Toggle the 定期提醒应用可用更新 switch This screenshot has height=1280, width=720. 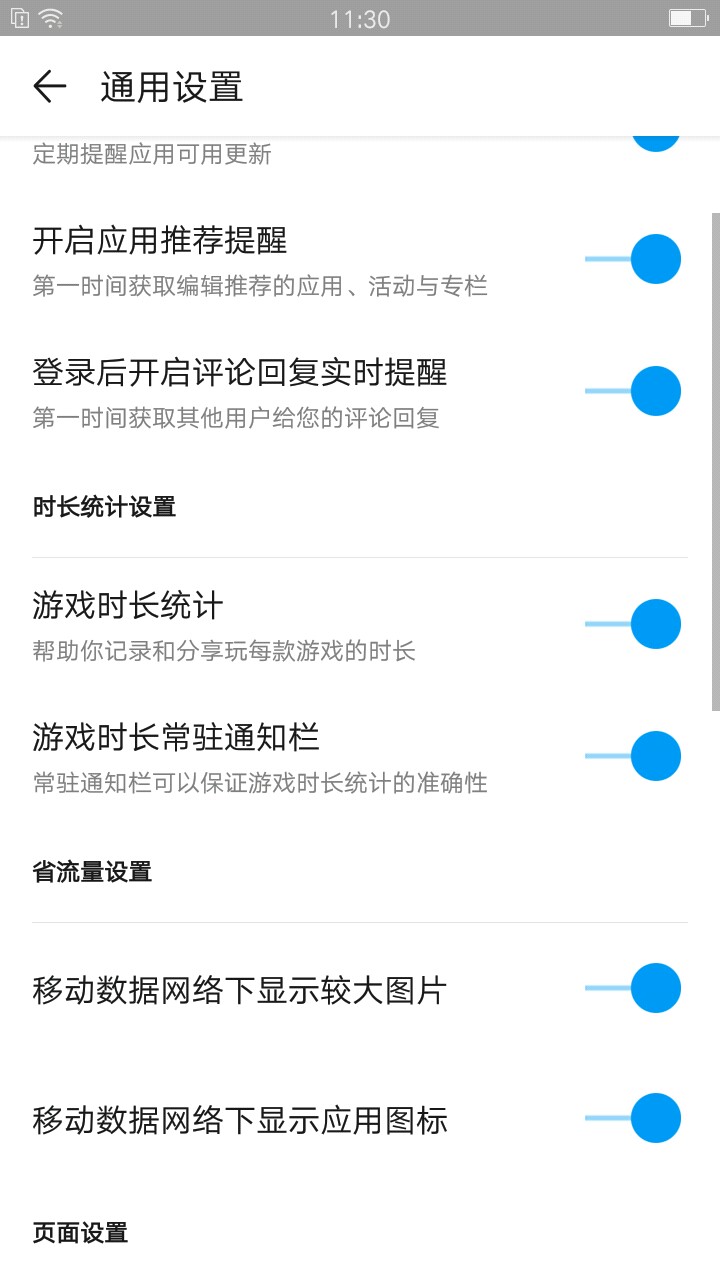655,144
